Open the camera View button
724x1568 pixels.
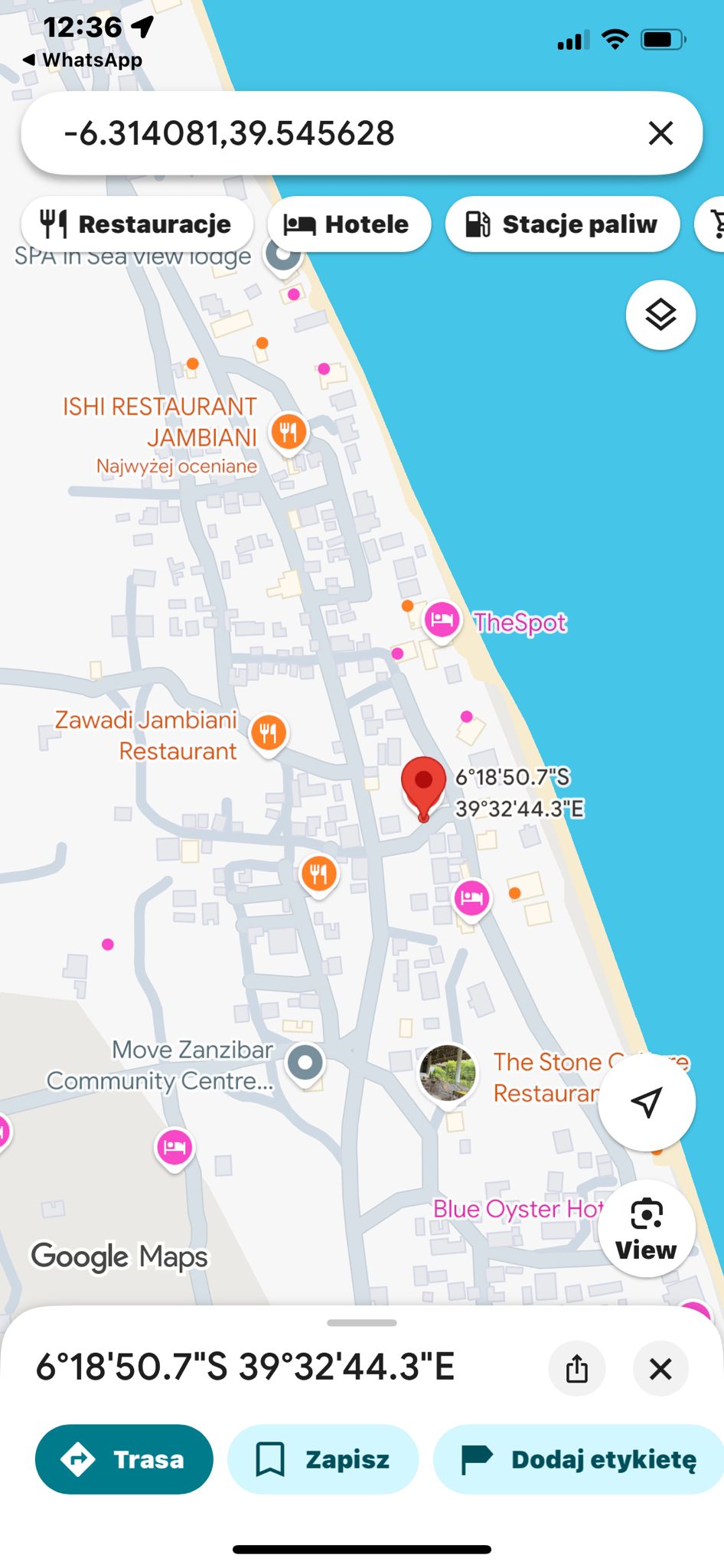click(647, 1227)
